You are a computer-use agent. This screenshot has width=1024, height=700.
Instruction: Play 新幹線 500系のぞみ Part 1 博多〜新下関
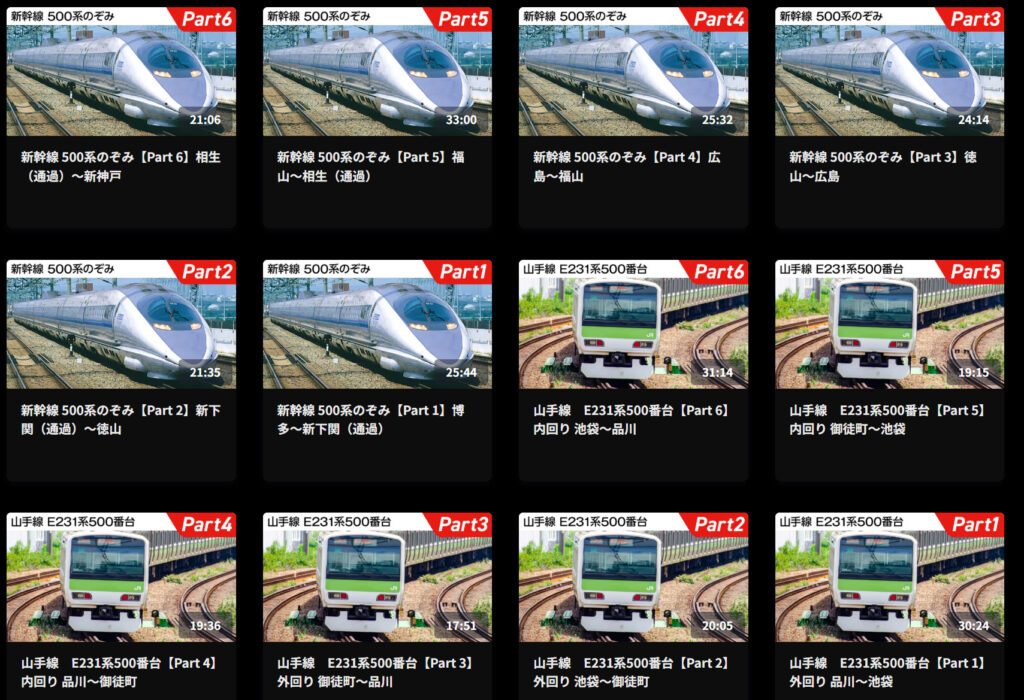pos(377,324)
